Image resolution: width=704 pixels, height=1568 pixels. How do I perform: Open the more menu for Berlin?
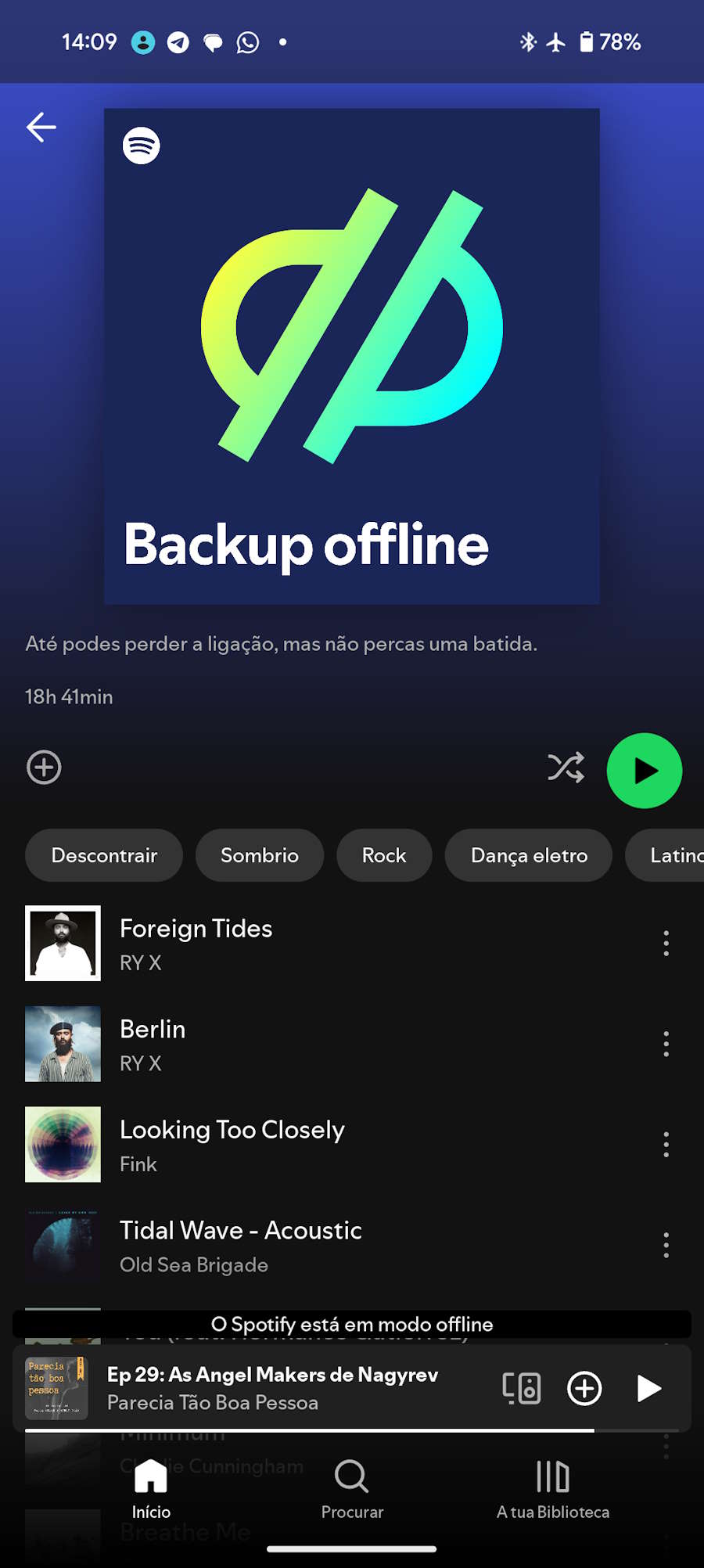(x=666, y=1044)
